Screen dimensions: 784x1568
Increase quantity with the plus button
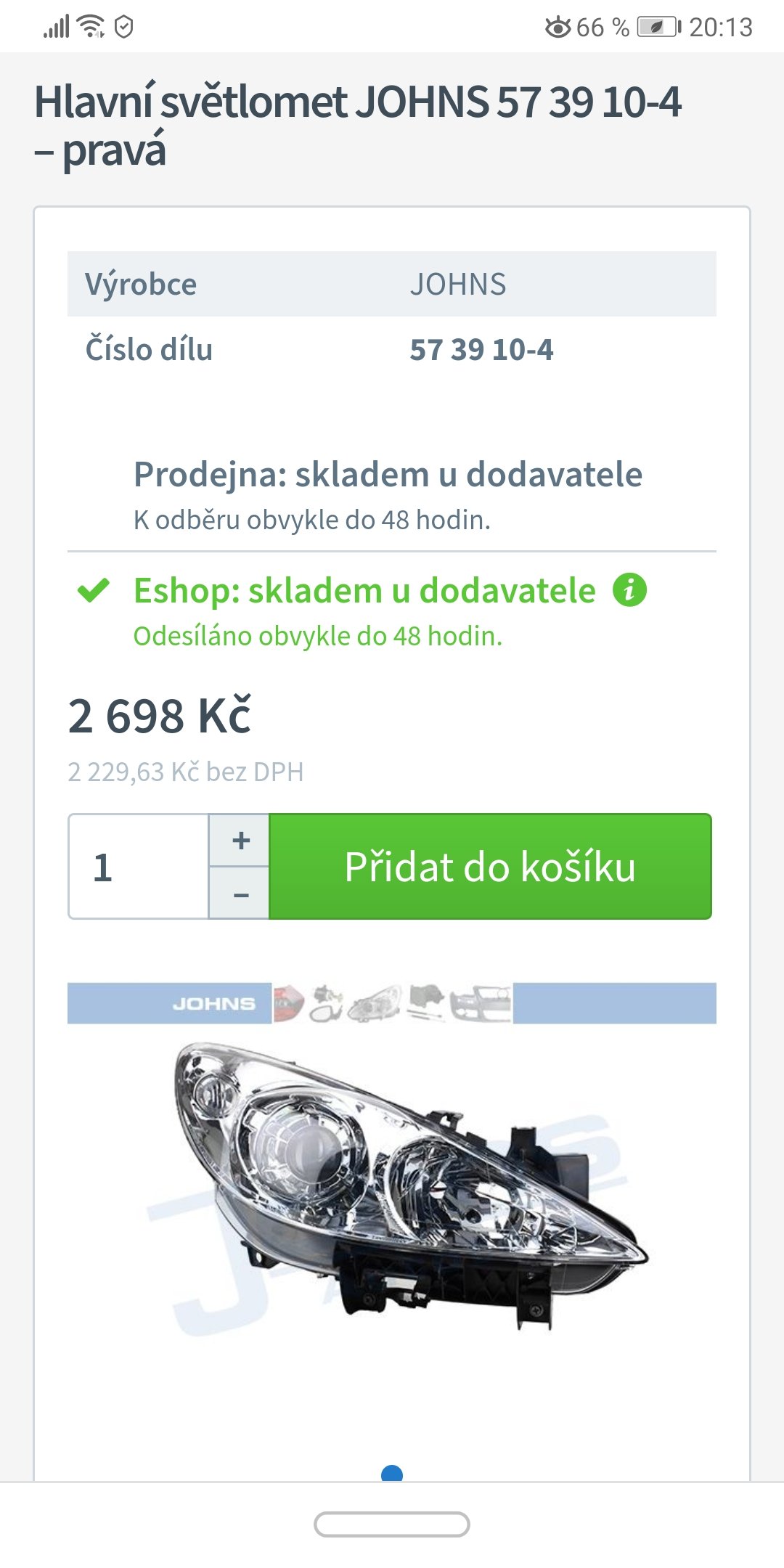[240, 840]
